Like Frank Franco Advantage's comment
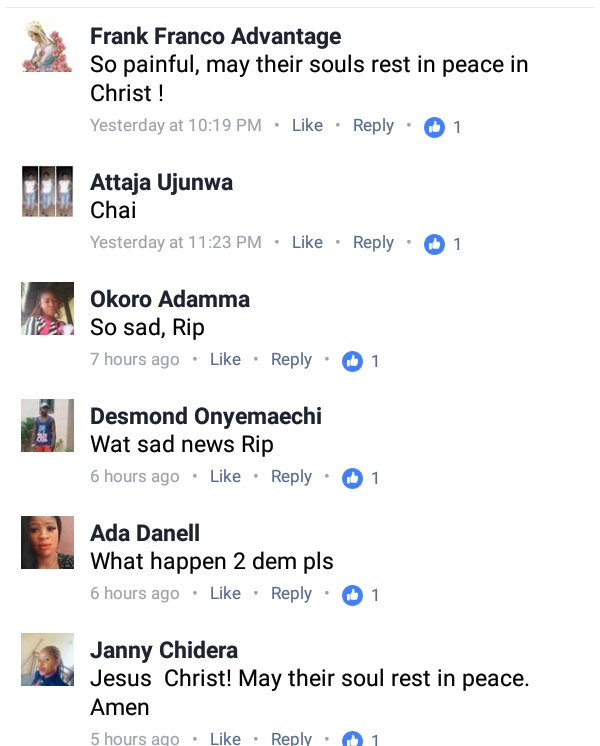 tap(307, 126)
